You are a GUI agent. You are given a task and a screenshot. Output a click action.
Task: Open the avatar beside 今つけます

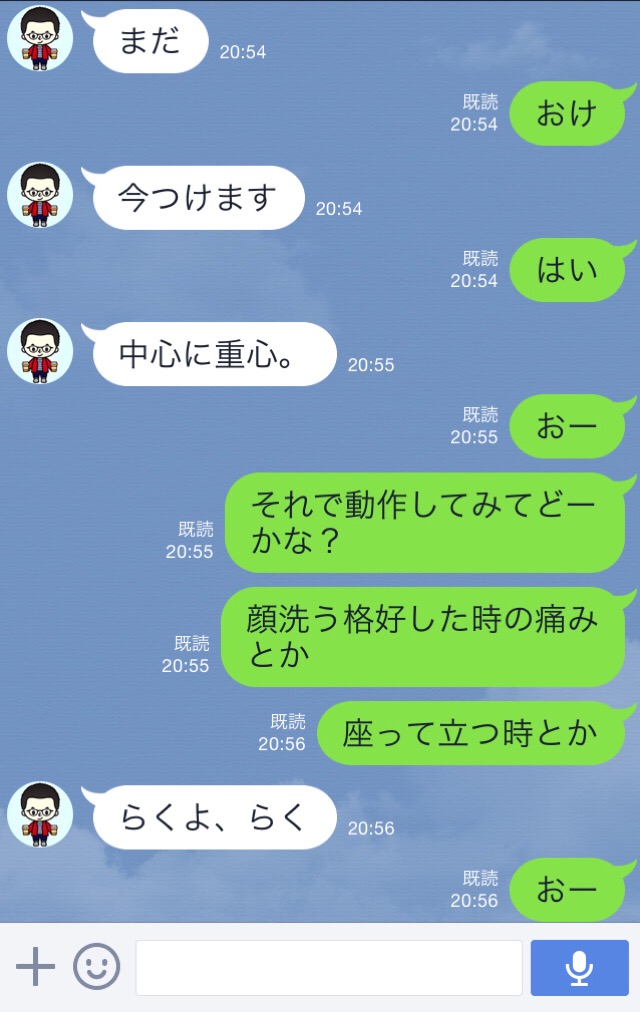coord(40,195)
